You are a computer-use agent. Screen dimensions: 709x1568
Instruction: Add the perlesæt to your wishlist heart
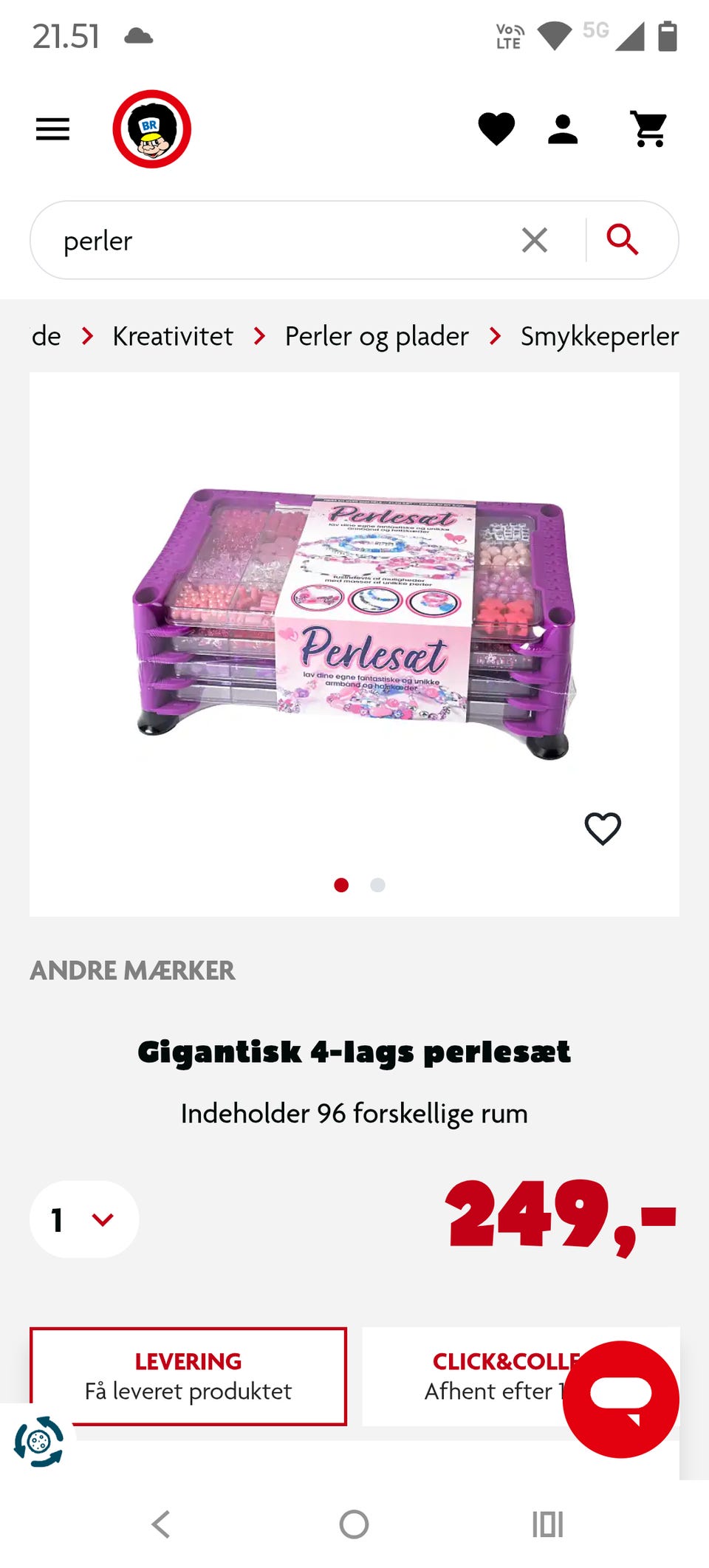(602, 829)
